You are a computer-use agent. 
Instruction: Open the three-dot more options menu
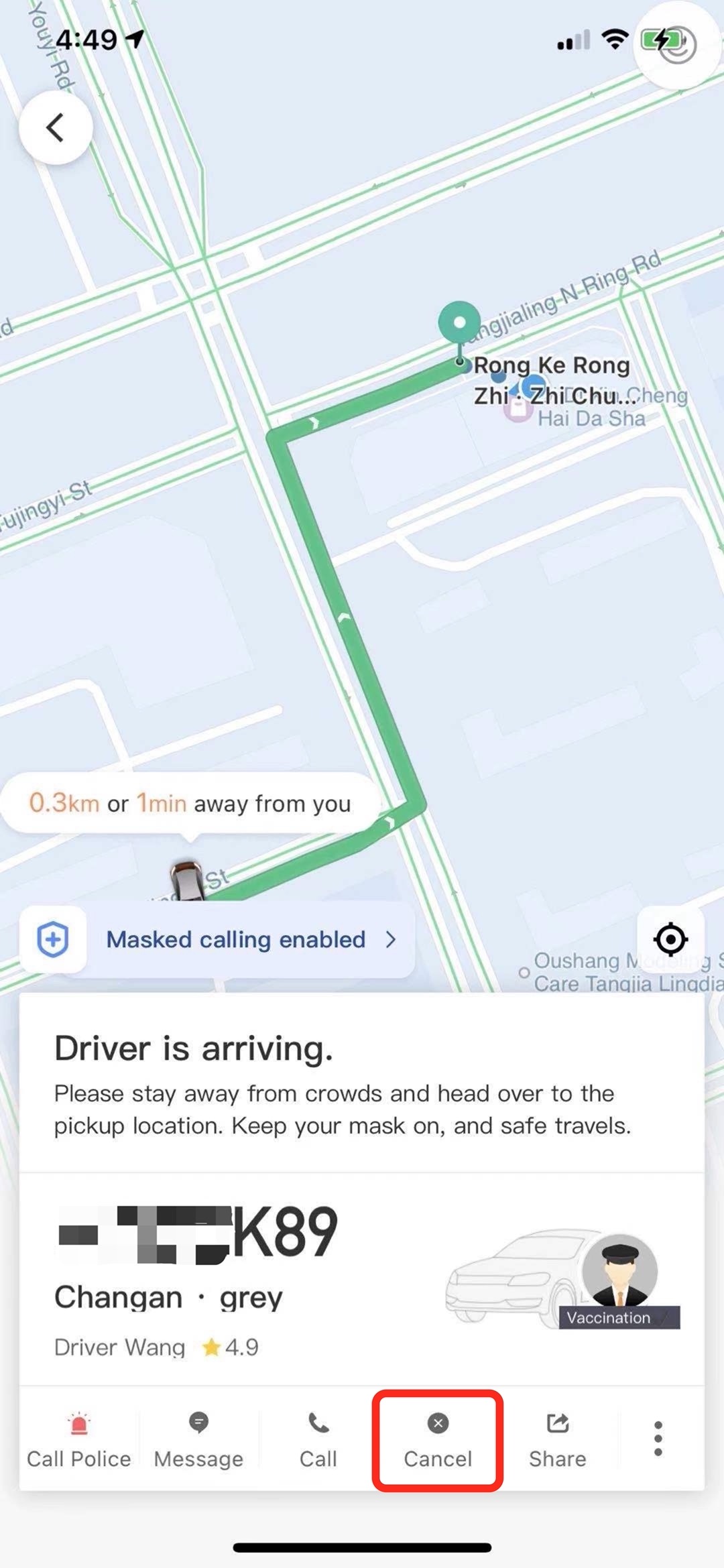point(658,1438)
